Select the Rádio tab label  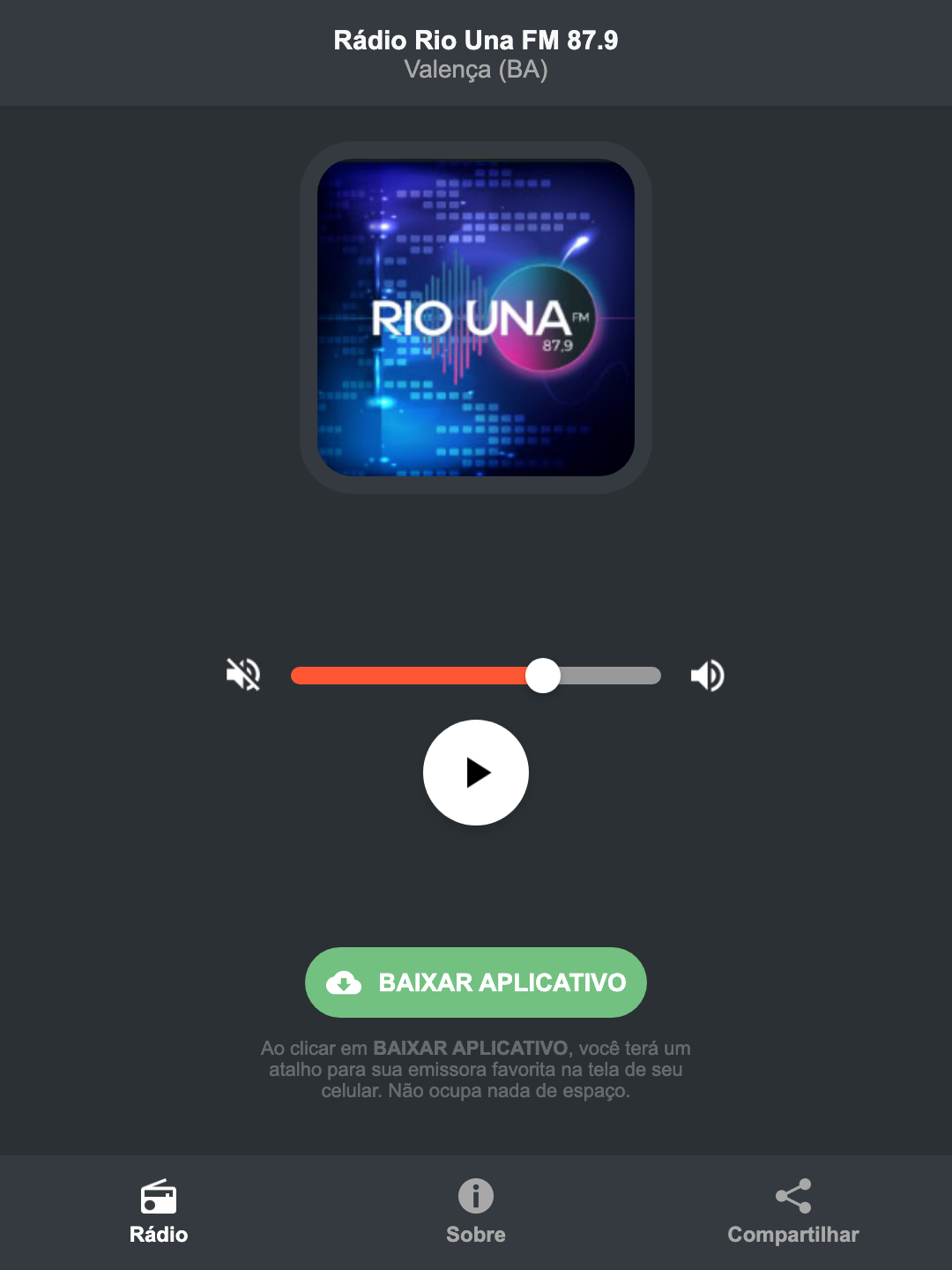tap(159, 1236)
